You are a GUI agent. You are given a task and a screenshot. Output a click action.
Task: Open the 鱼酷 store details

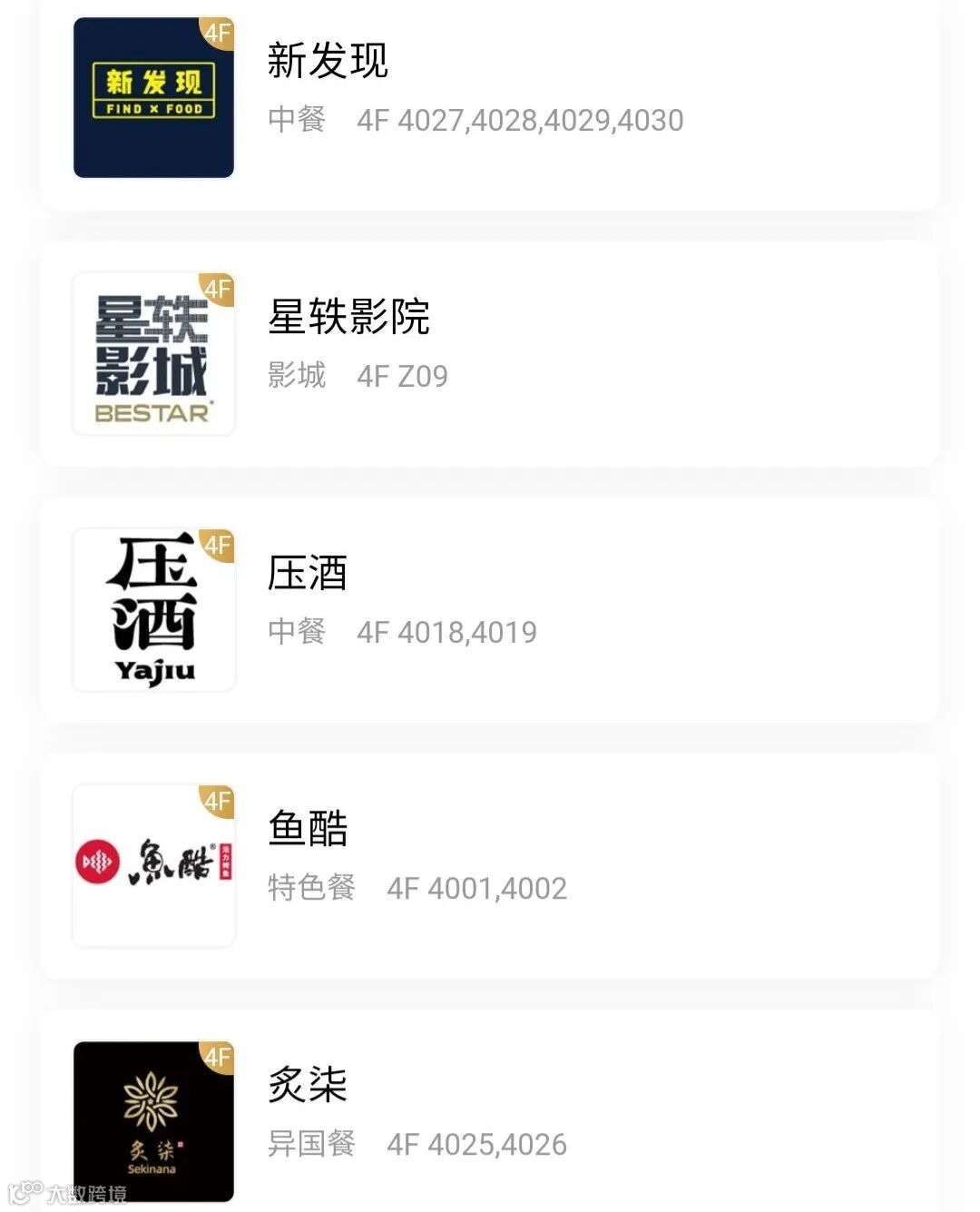coord(490,866)
